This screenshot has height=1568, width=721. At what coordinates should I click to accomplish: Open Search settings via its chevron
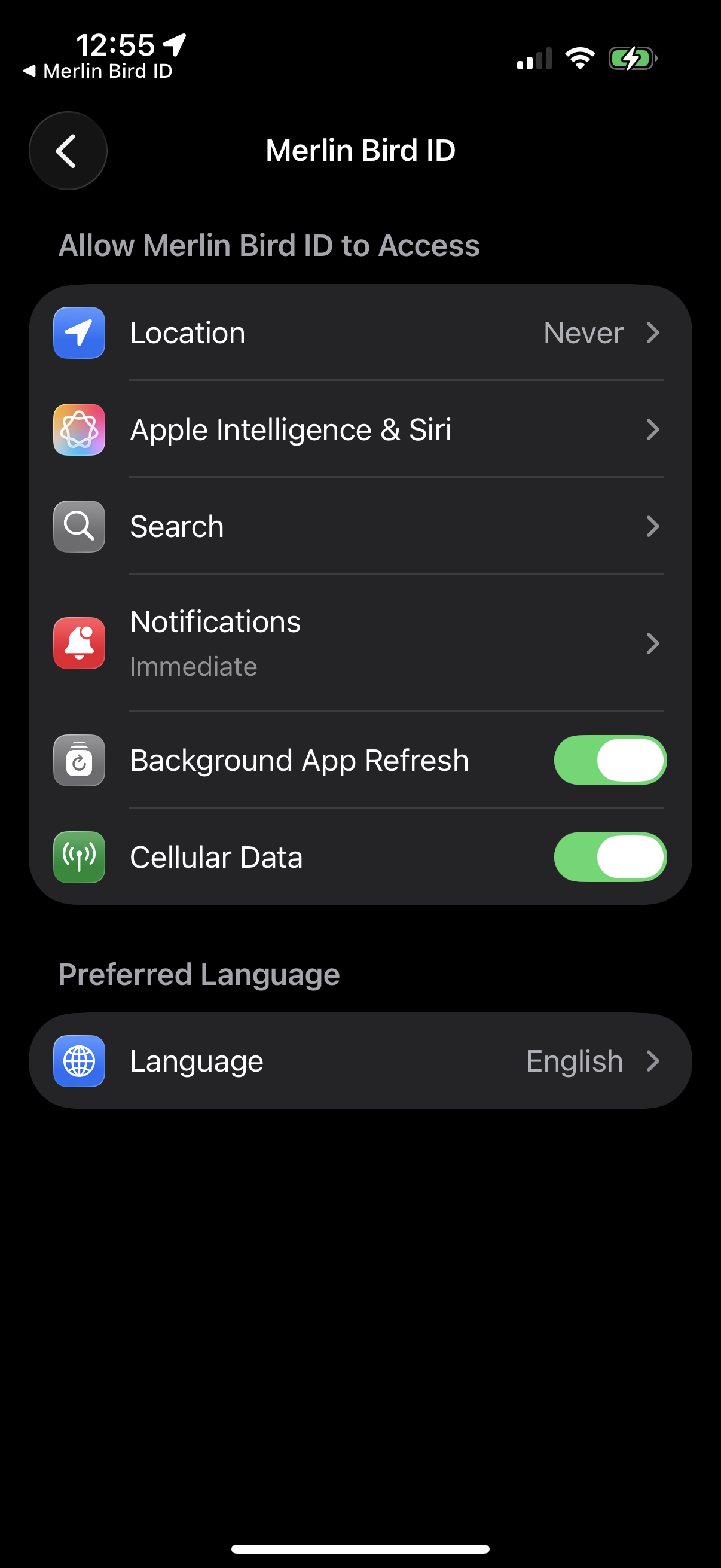click(653, 526)
